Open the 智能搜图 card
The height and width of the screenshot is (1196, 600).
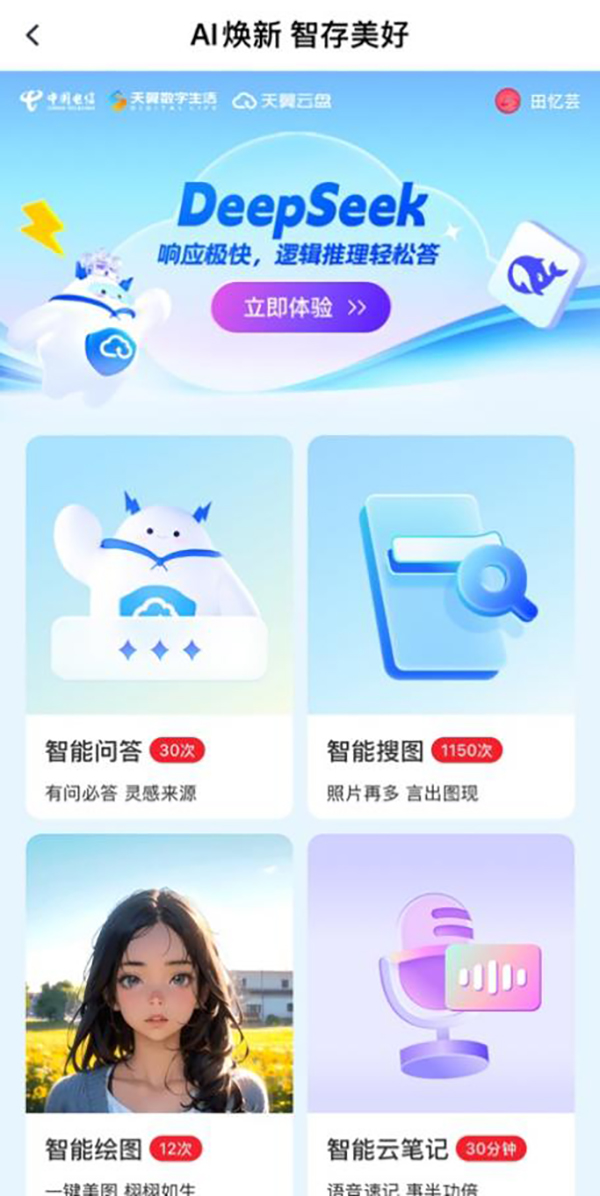pos(441,626)
